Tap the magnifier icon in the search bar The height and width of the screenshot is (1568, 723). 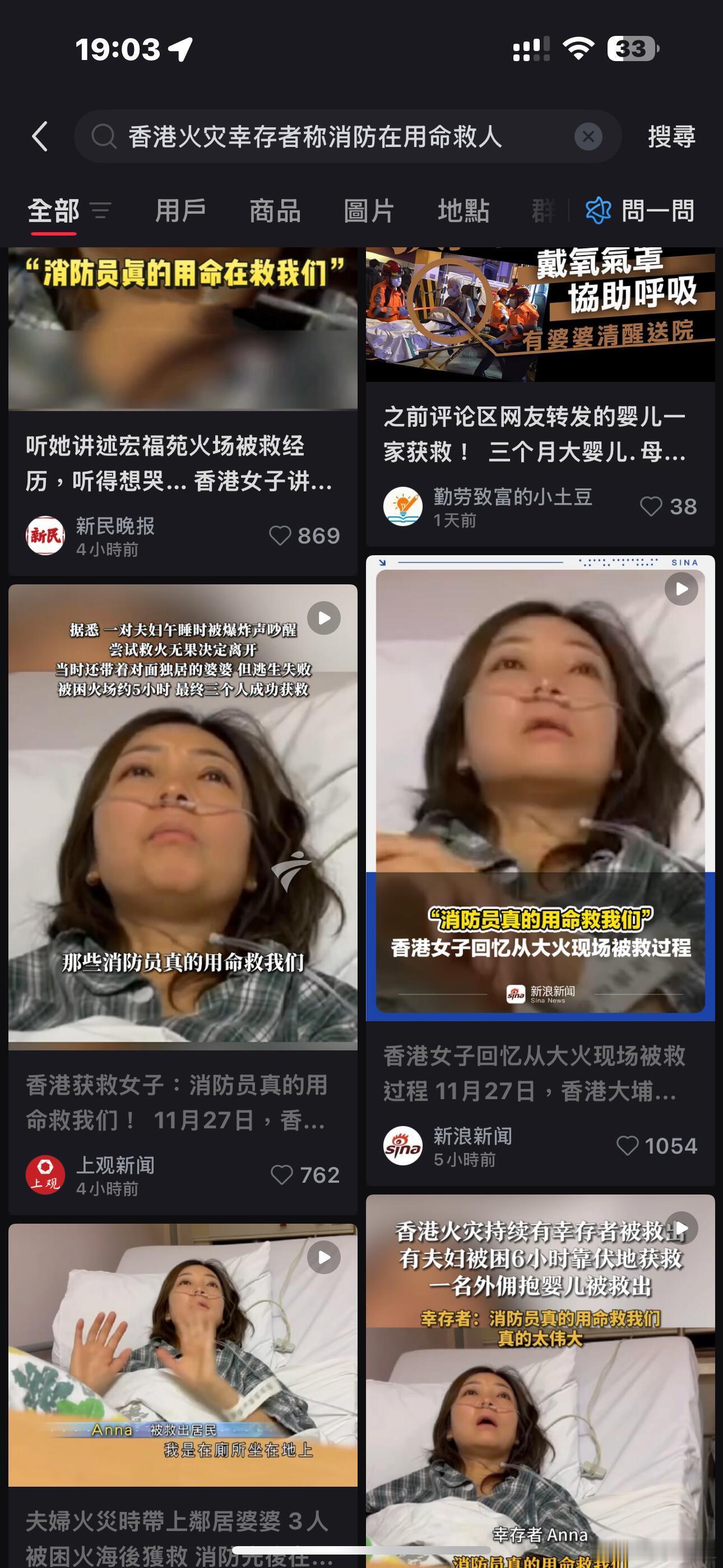pos(105,138)
